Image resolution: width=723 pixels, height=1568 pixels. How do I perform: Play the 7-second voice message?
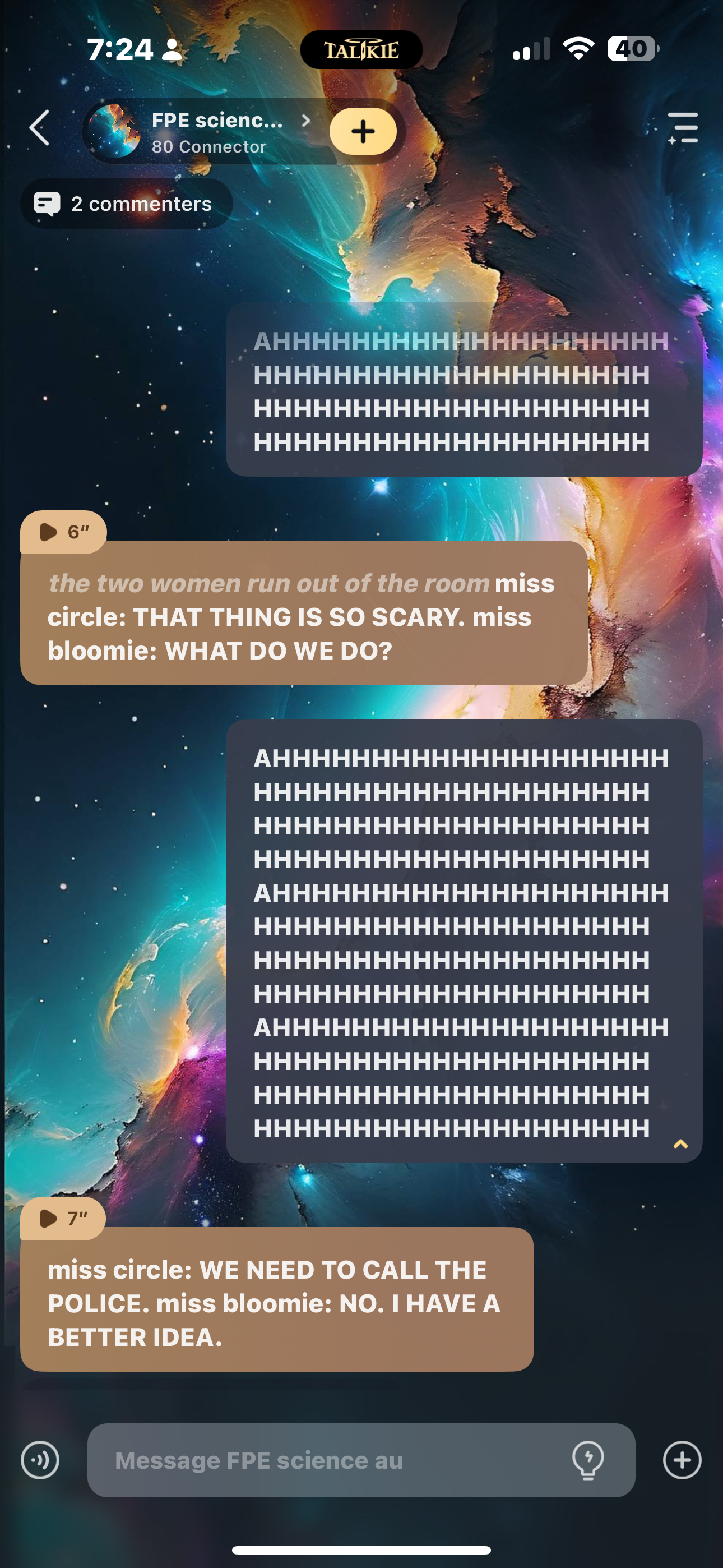coord(63,1218)
